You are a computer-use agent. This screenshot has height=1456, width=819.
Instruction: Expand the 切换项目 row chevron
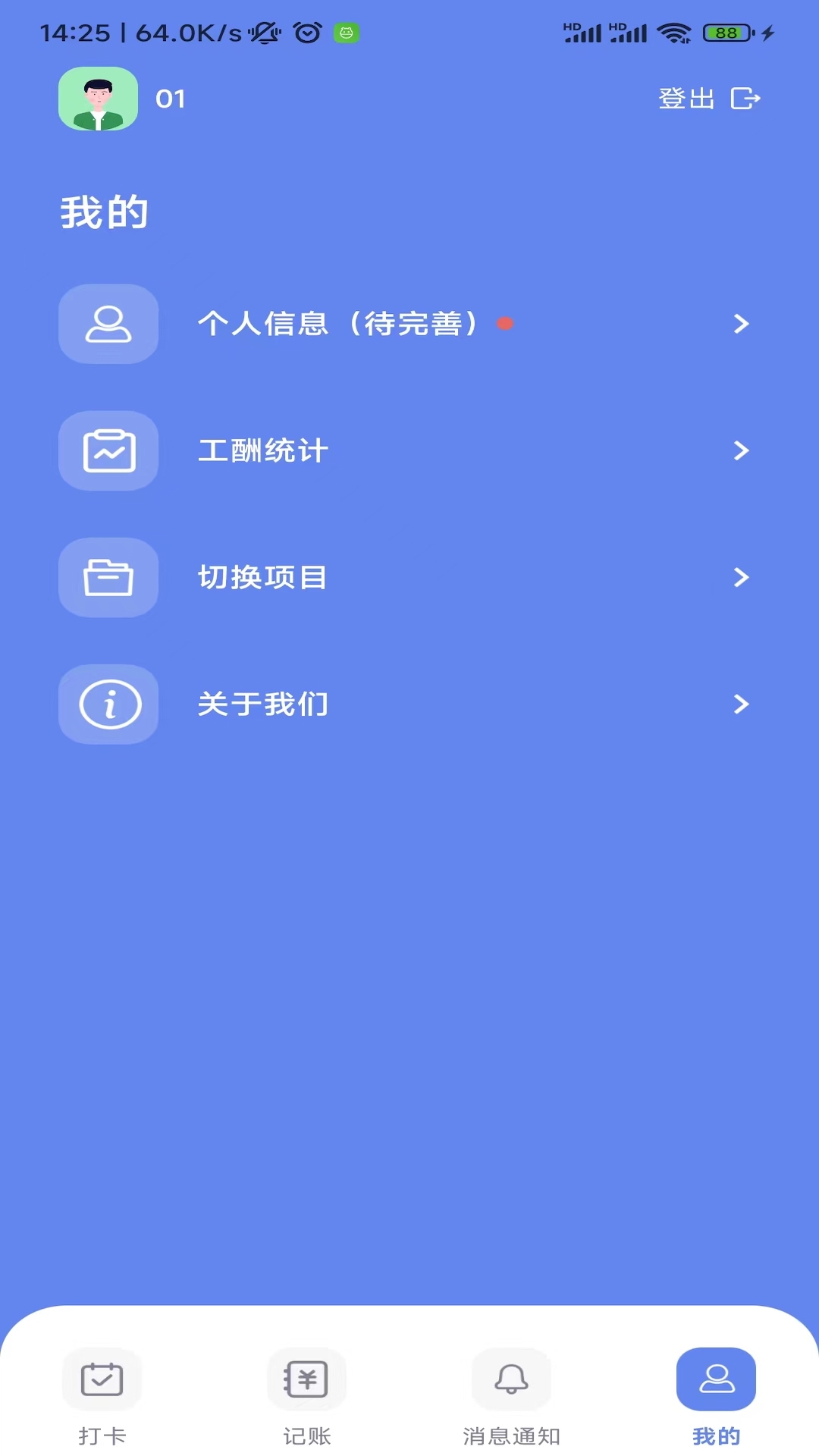[741, 577]
